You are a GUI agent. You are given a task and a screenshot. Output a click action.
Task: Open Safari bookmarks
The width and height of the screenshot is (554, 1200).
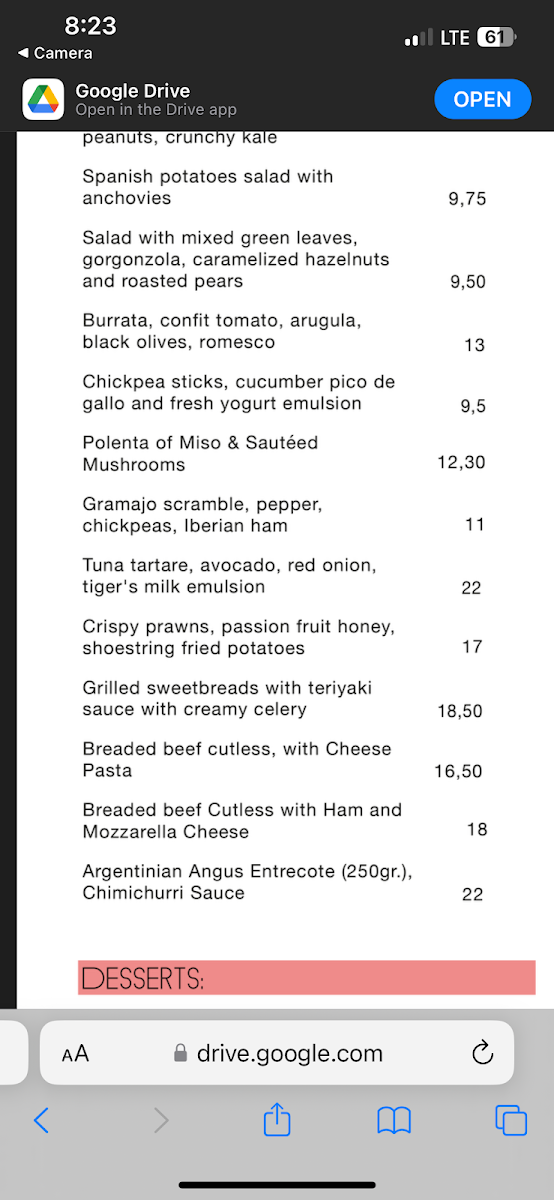(x=394, y=1120)
